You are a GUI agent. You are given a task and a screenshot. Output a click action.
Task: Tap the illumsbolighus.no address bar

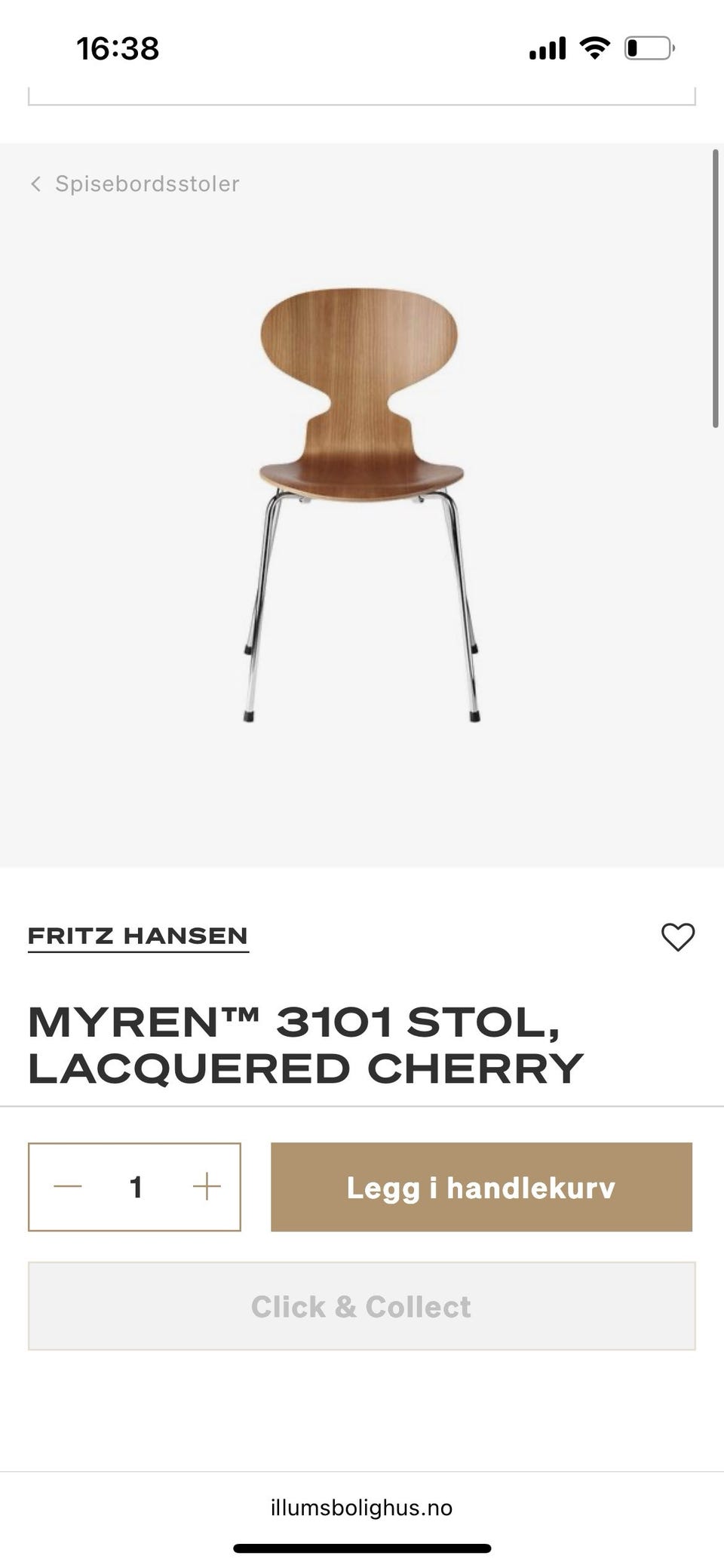[361, 1508]
